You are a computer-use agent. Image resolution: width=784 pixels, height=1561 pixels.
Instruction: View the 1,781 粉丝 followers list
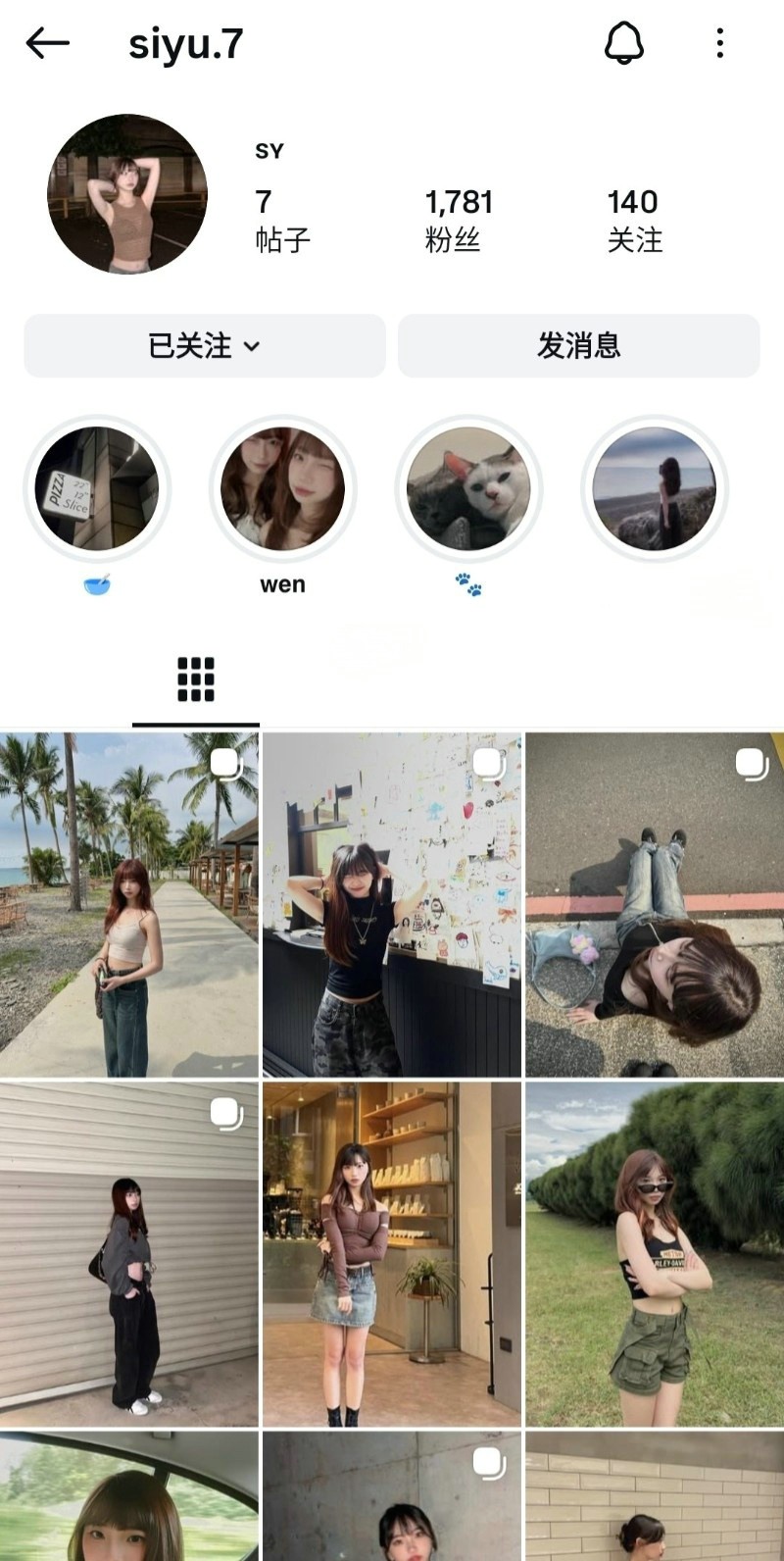point(458,221)
